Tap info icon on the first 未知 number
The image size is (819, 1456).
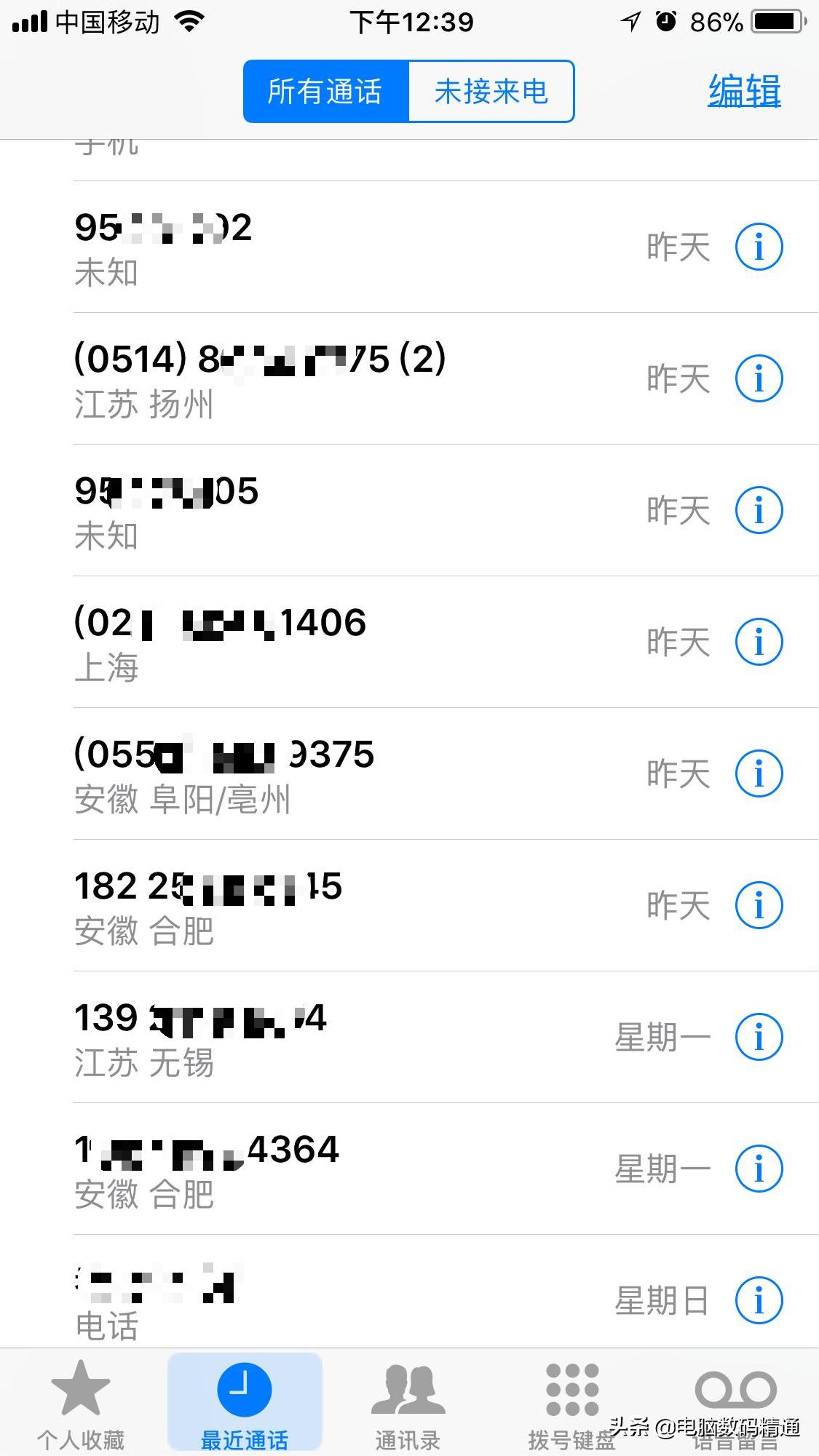click(x=759, y=247)
